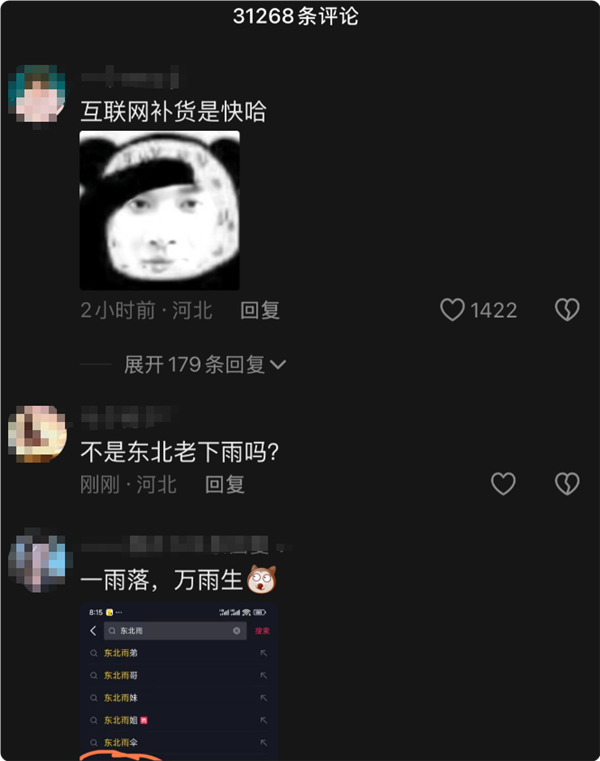Dislike the comment 互联网补货是快哈

567,310
